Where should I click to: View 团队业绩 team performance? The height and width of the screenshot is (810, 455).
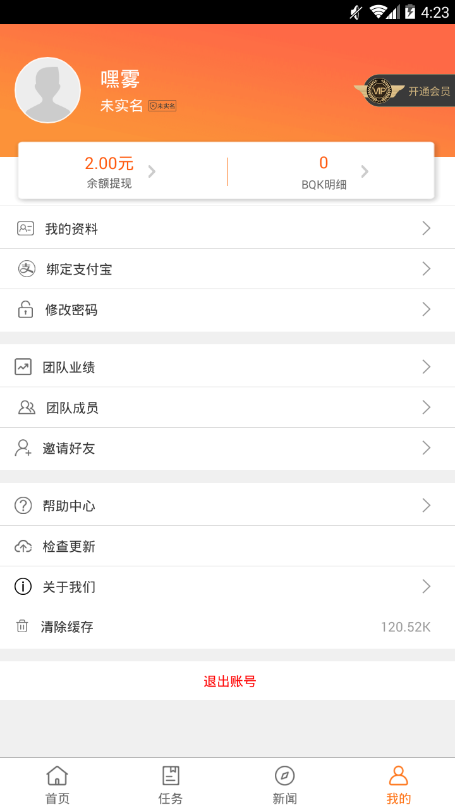(227, 367)
